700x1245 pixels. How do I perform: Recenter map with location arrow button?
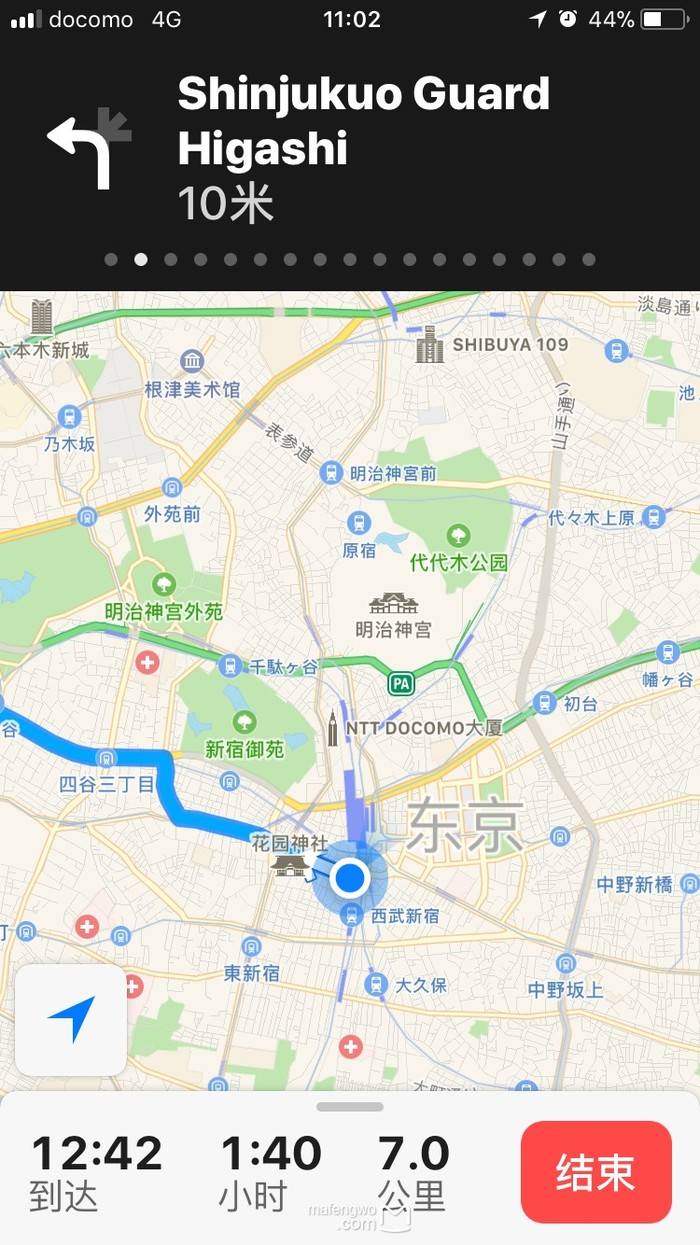pyautogui.click(x=71, y=1019)
